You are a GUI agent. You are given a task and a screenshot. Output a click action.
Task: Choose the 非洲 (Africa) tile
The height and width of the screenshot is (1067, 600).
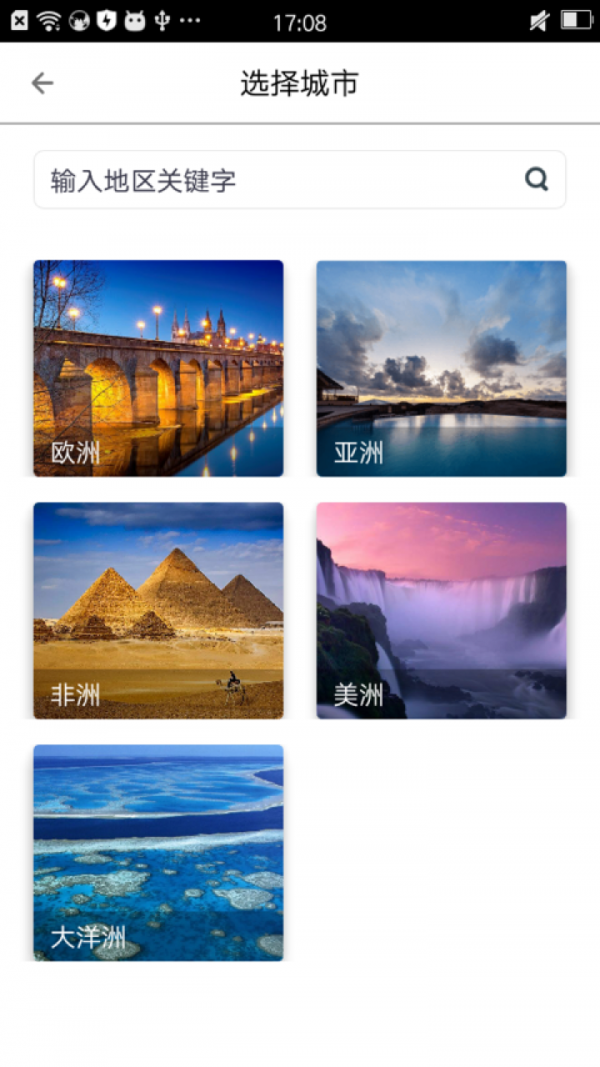(158, 610)
